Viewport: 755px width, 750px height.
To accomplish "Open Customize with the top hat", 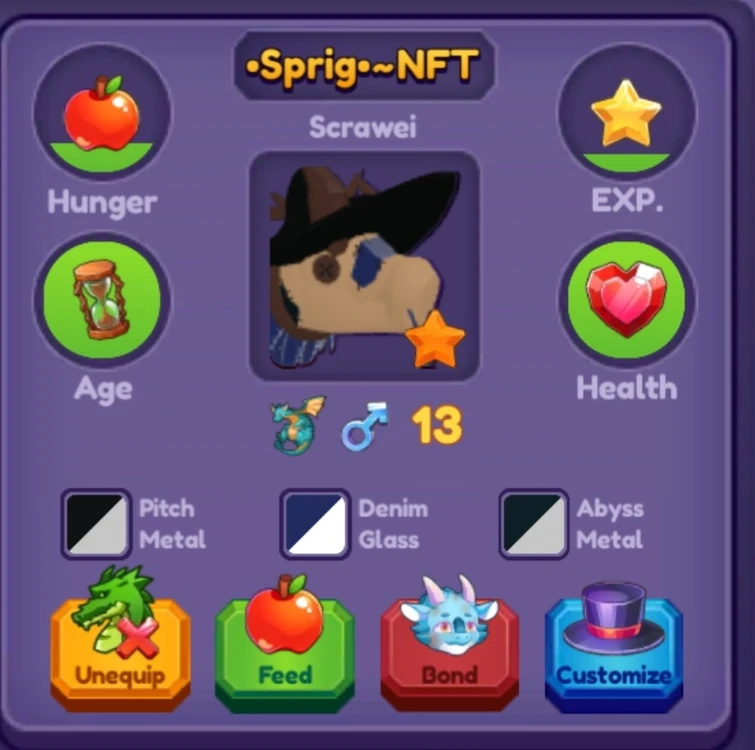I will coord(614,647).
